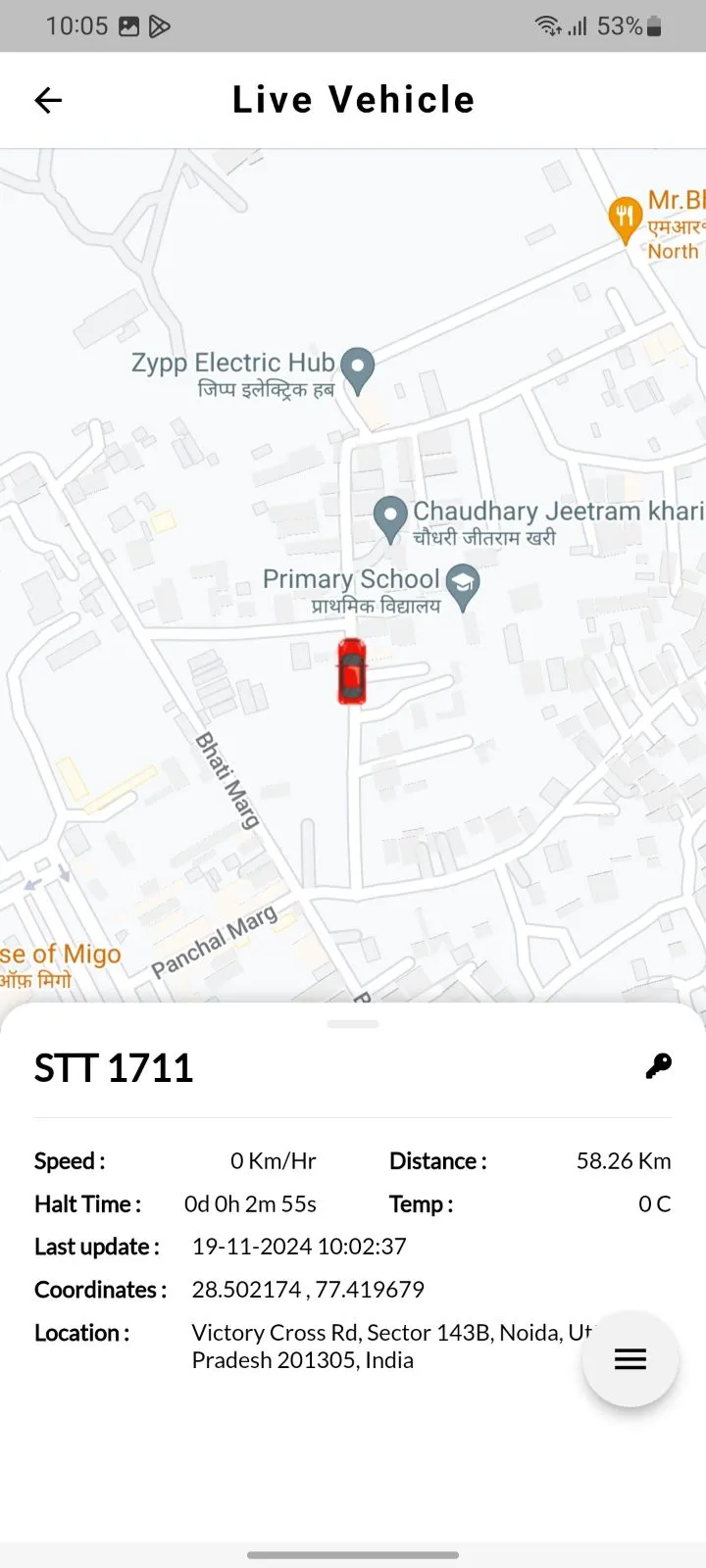Tap the Primary School map marker
Viewport: 706px width, 1568px height.
coord(462,584)
